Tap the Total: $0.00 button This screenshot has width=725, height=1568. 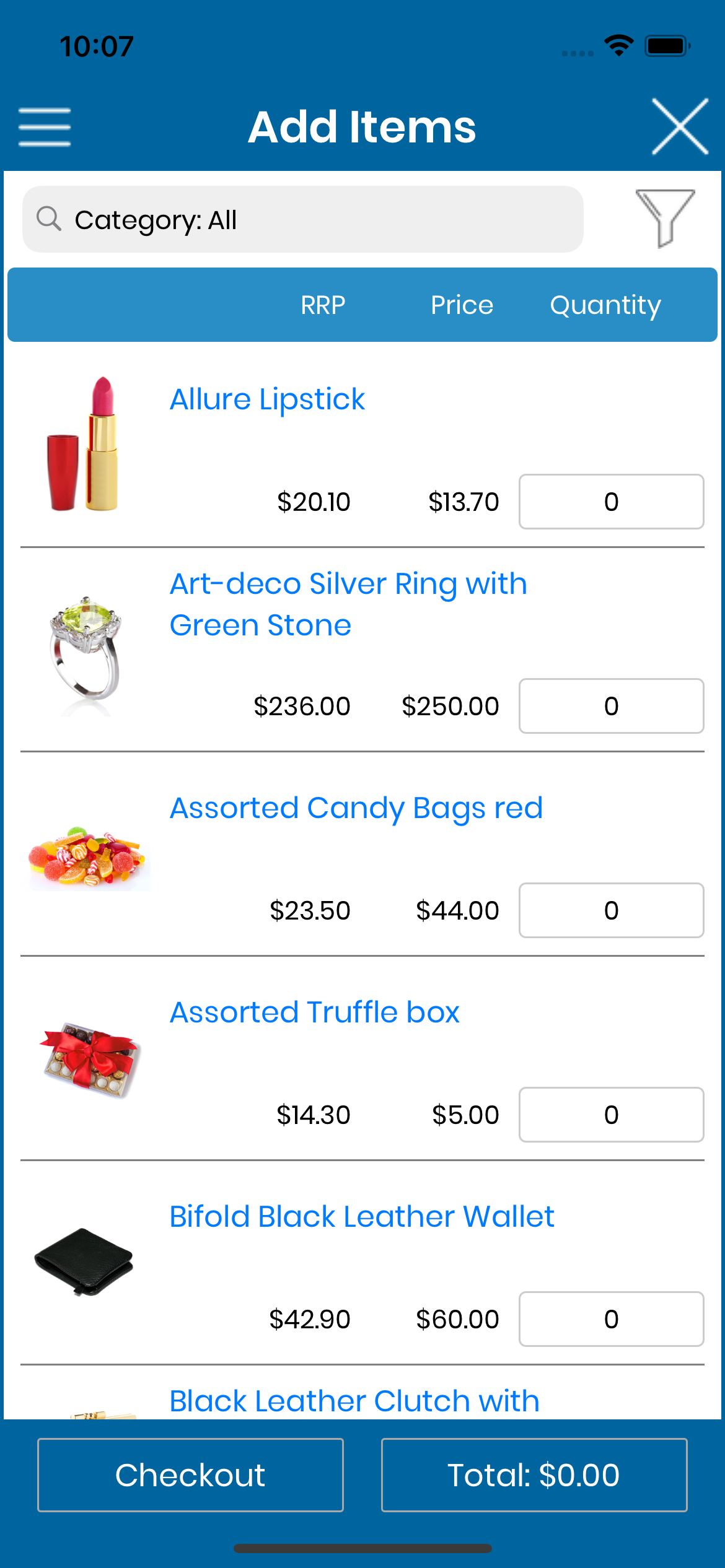534,1474
